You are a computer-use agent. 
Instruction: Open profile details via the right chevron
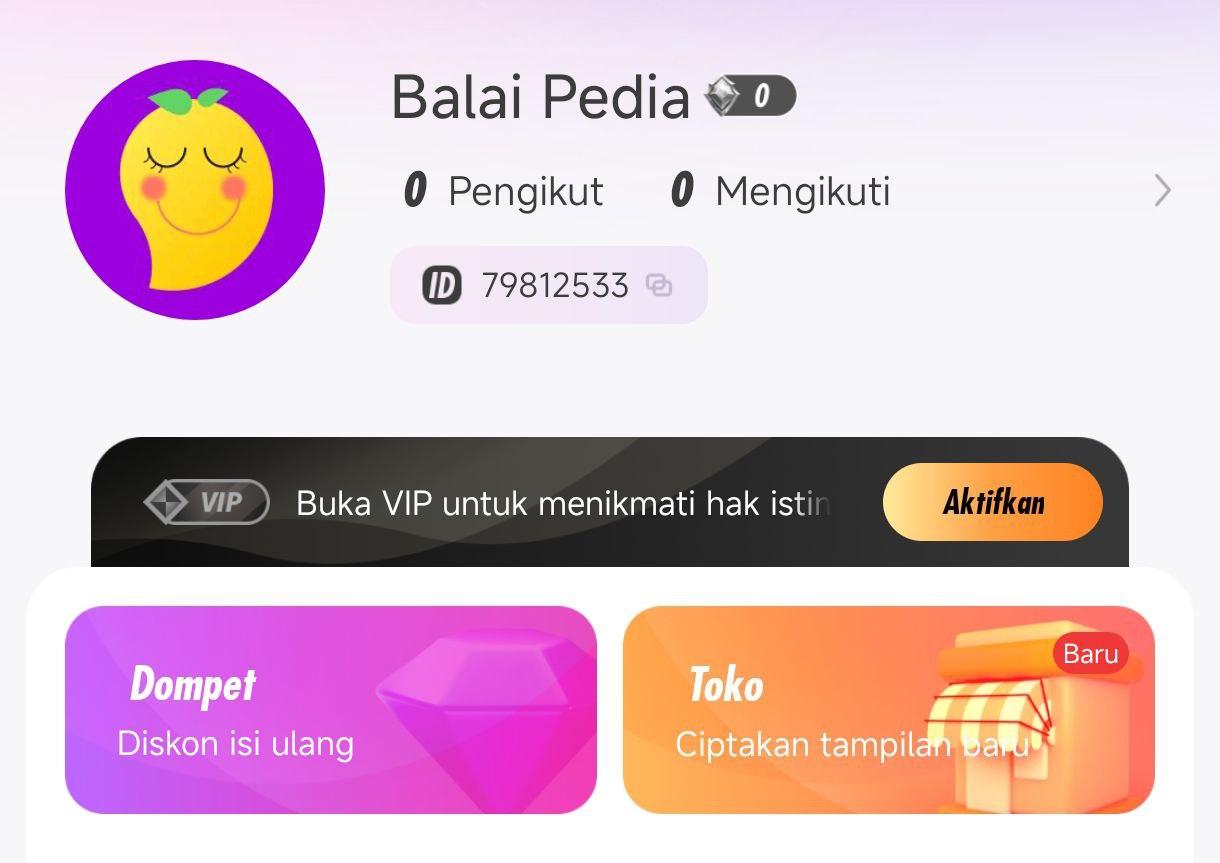coord(1161,190)
